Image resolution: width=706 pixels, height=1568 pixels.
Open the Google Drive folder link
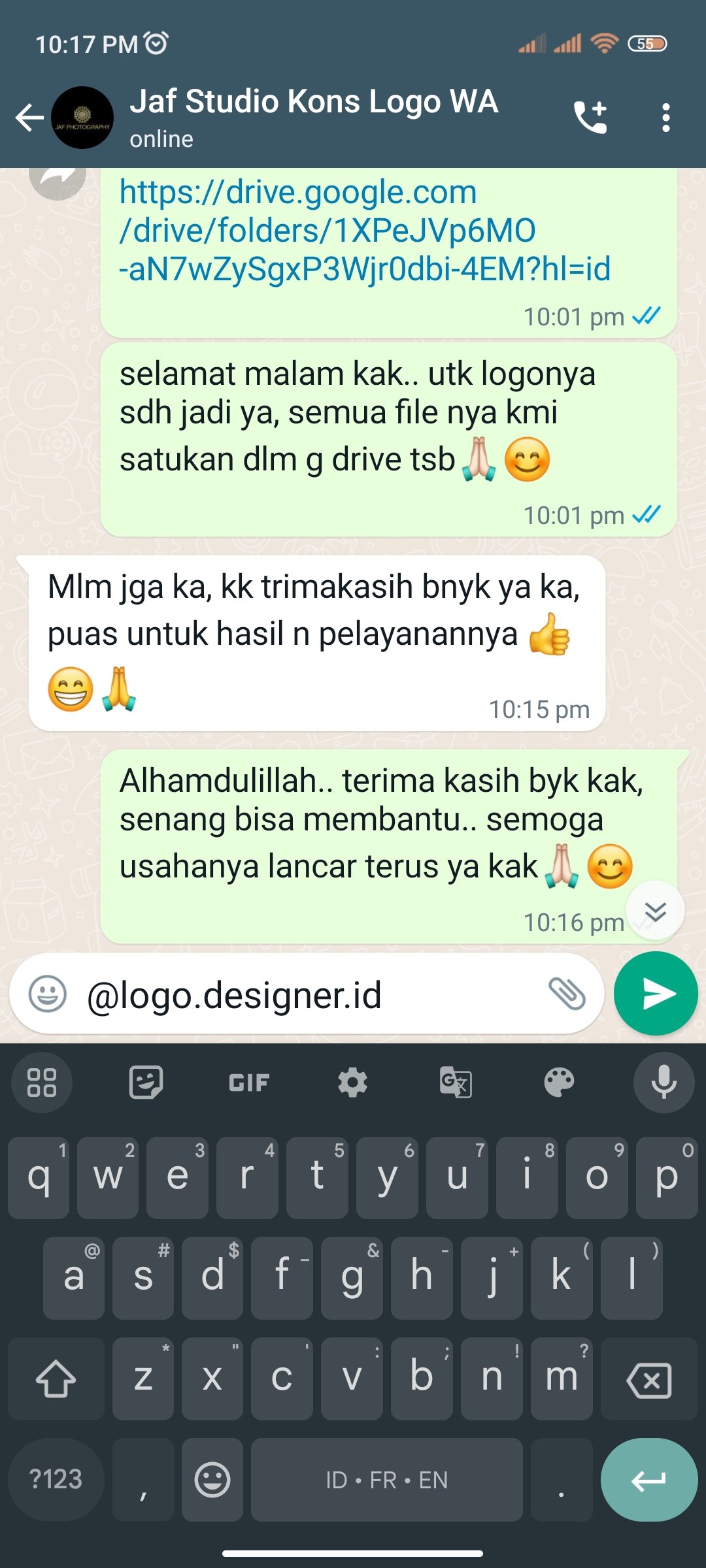[363, 230]
